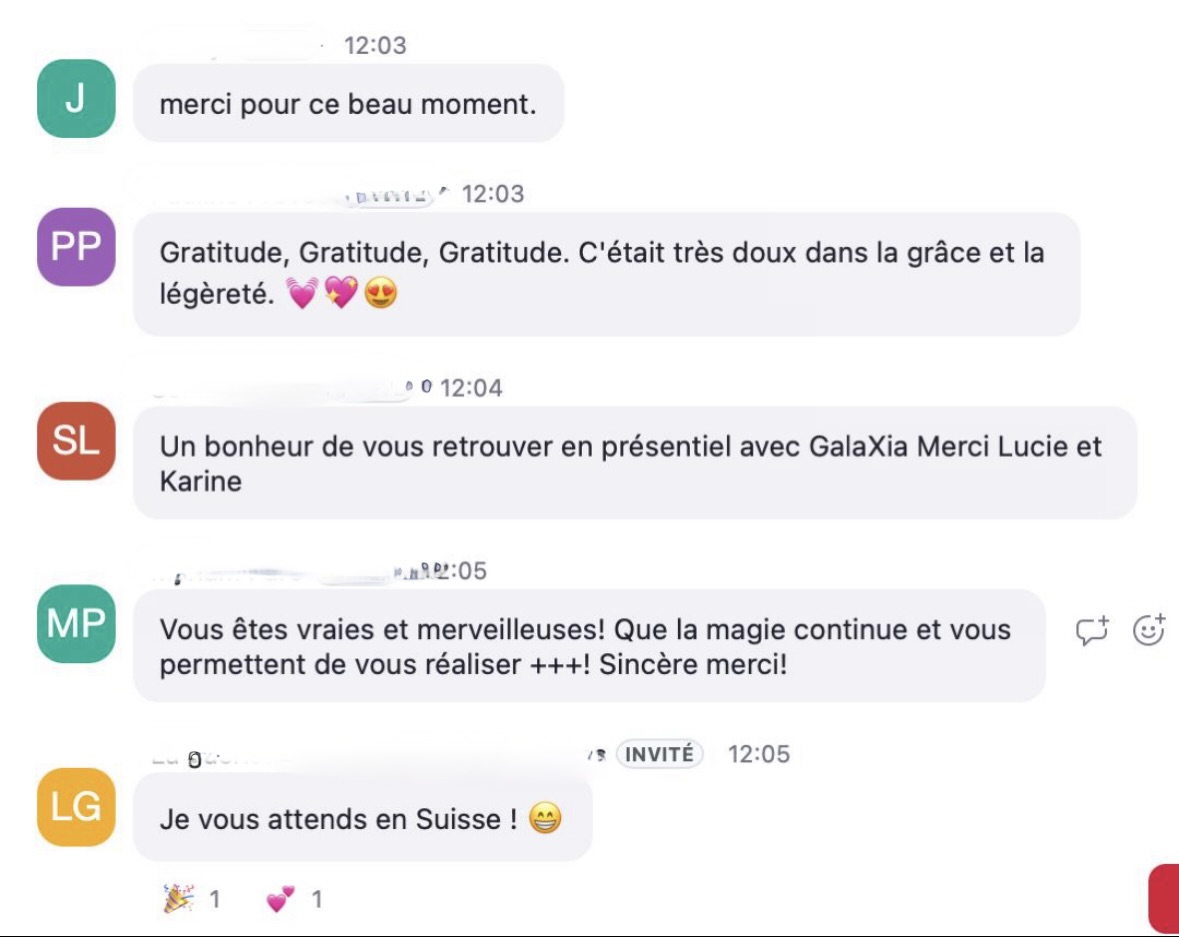The image size is (1179, 937).
Task: Add emoji reaction to MP's message
Action: click(x=1149, y=630)
